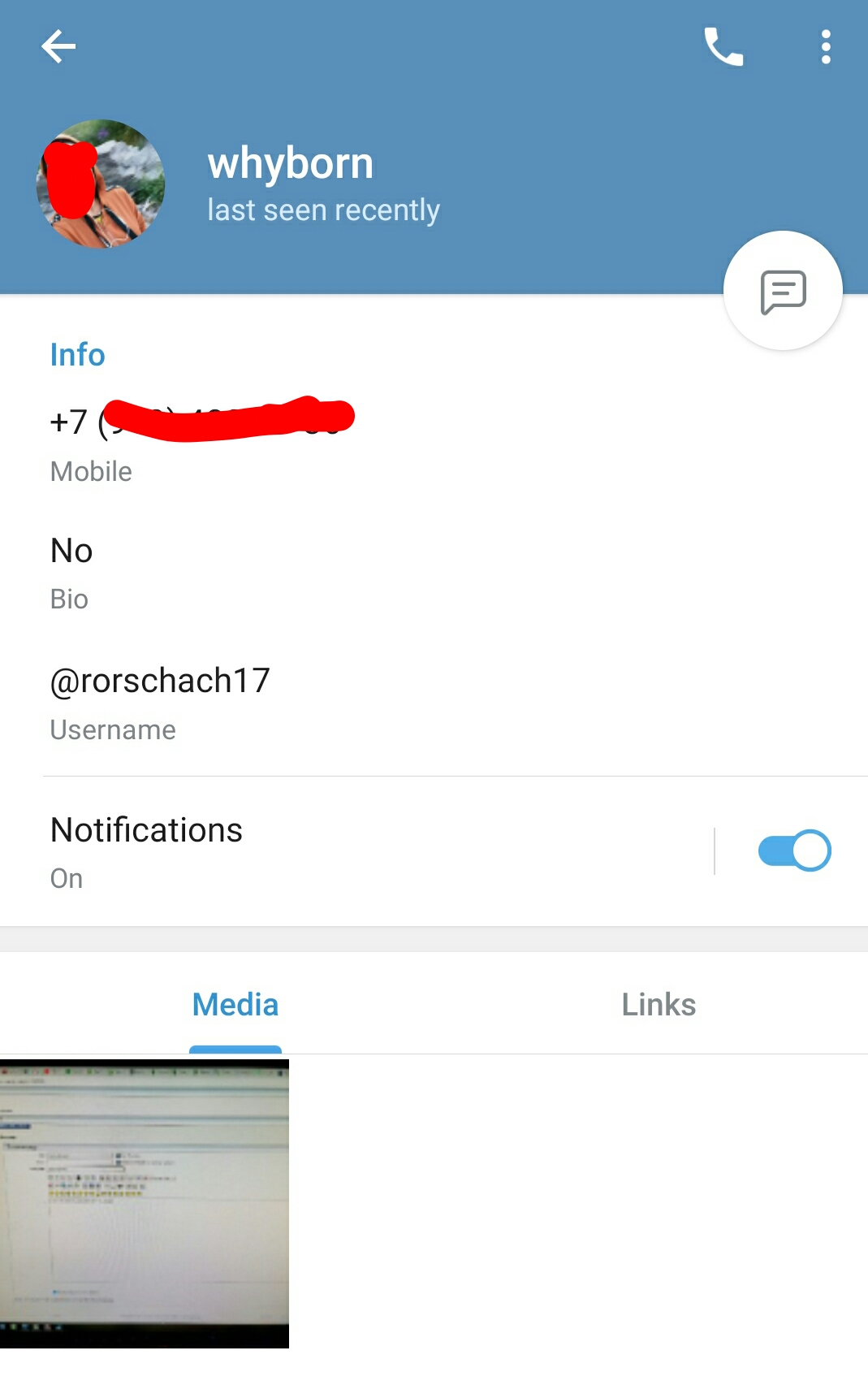Open the three-dot overflow menu
Viewport: 868px width, 1385px height.
click(825, 46)
